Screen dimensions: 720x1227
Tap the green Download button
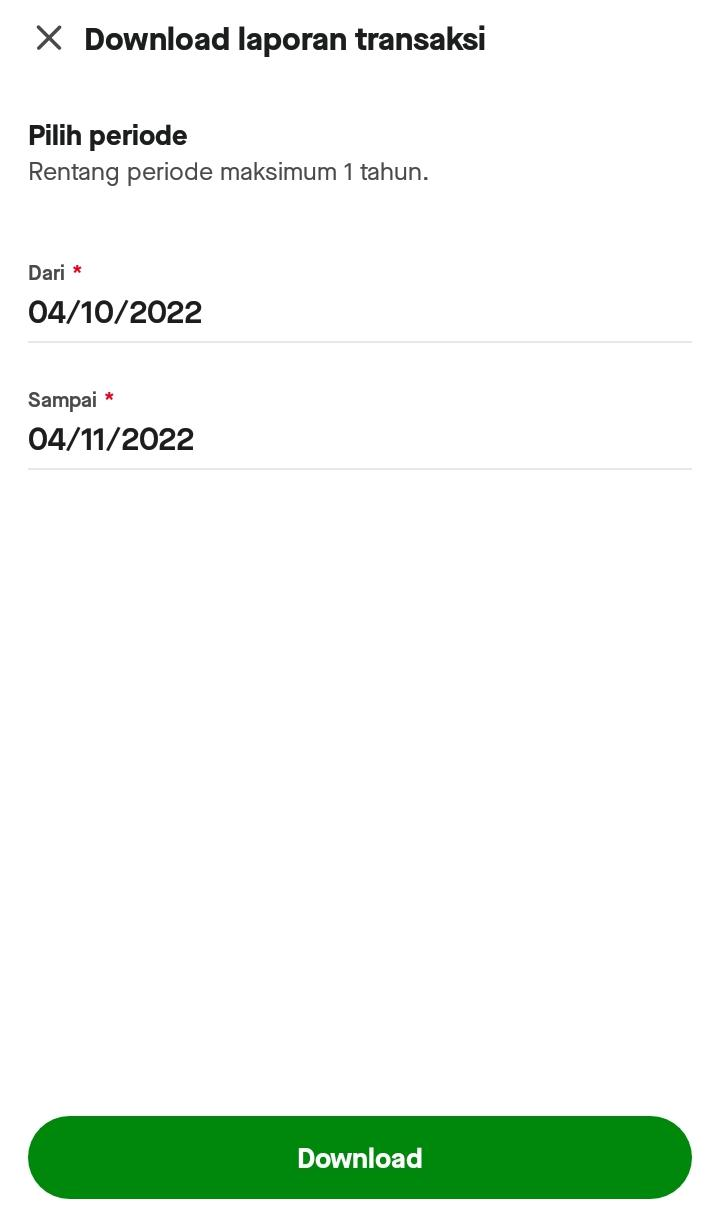(360, 1158)
